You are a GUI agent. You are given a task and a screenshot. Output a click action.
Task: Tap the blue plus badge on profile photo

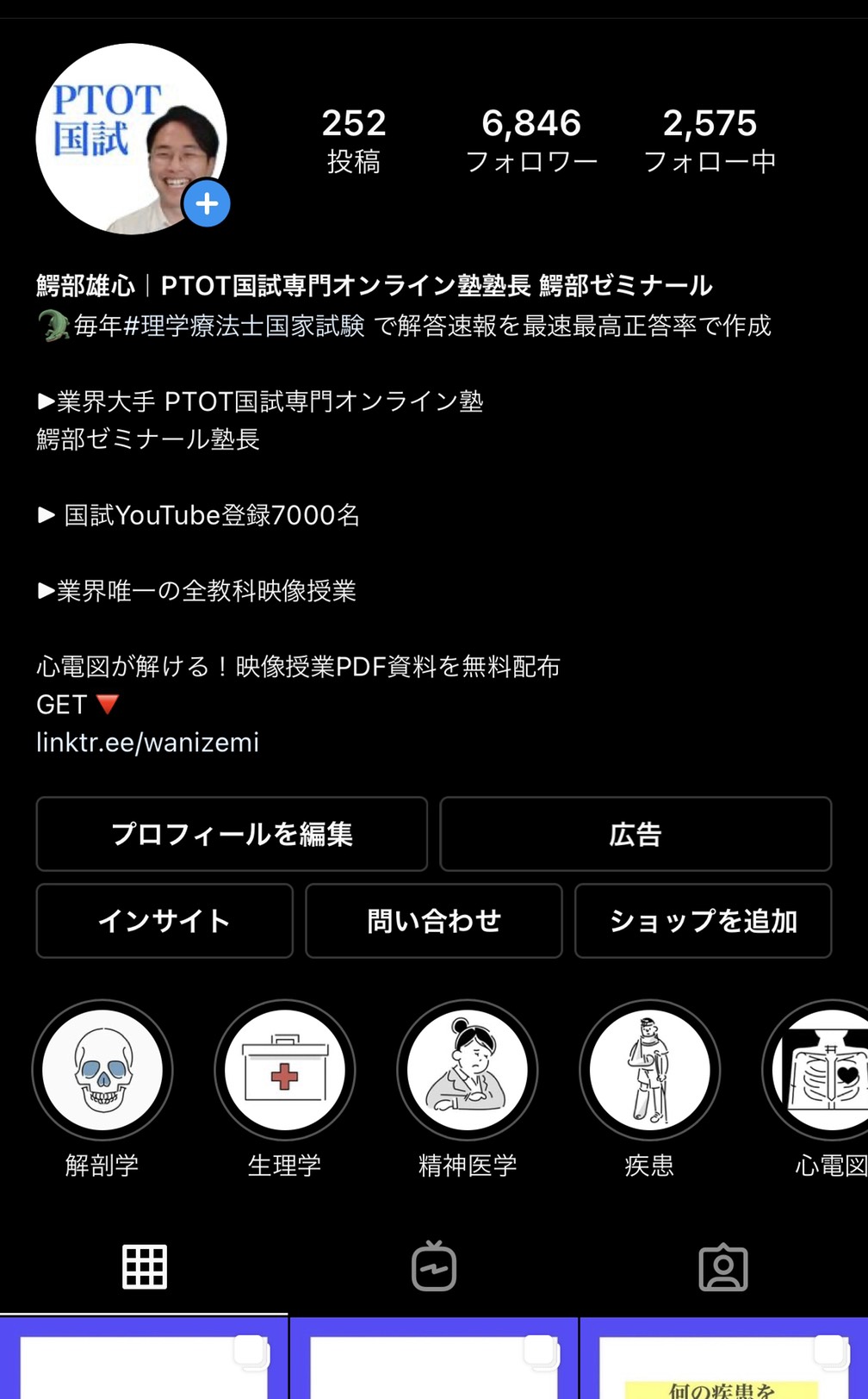[x=207, y=204]
